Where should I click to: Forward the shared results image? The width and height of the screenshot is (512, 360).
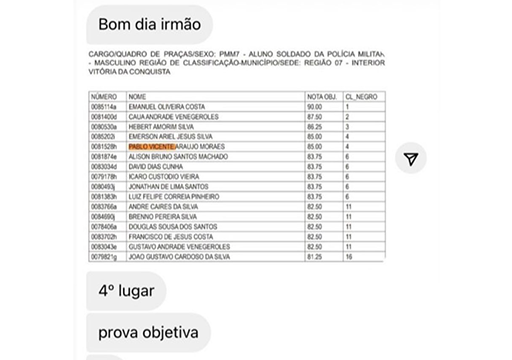(411, 158)
